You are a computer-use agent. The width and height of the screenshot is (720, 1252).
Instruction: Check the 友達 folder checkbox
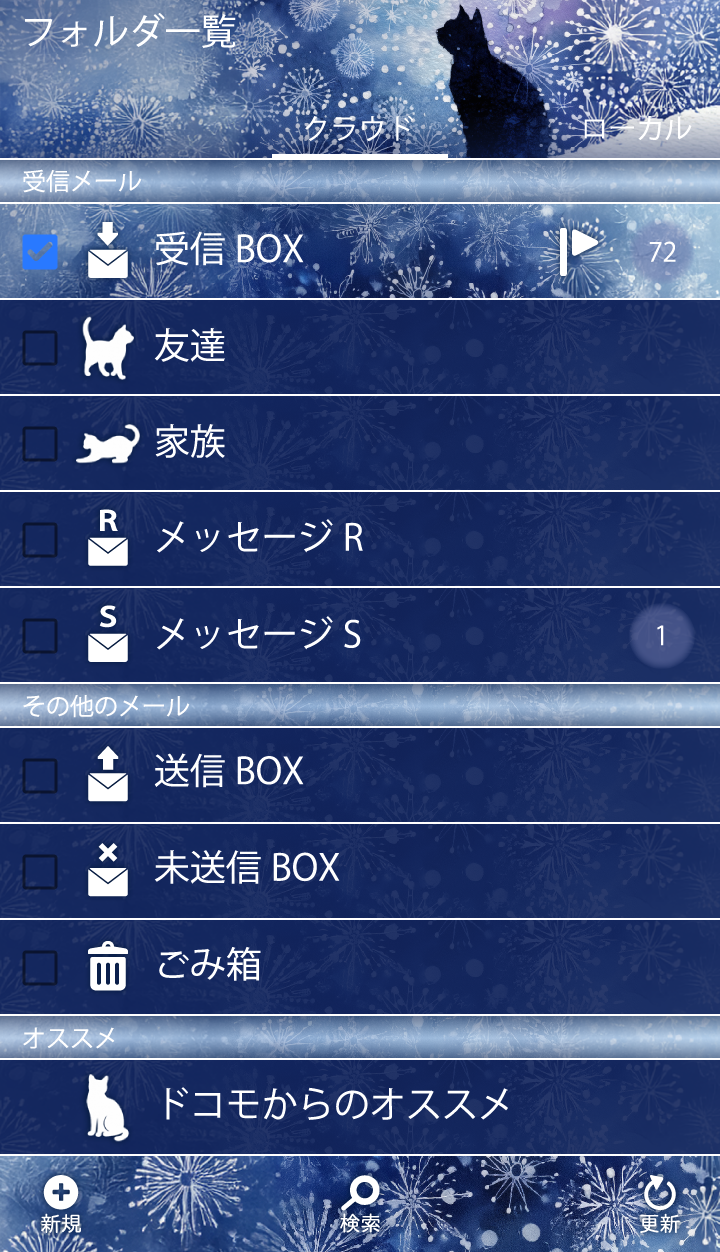coord(40,348)
